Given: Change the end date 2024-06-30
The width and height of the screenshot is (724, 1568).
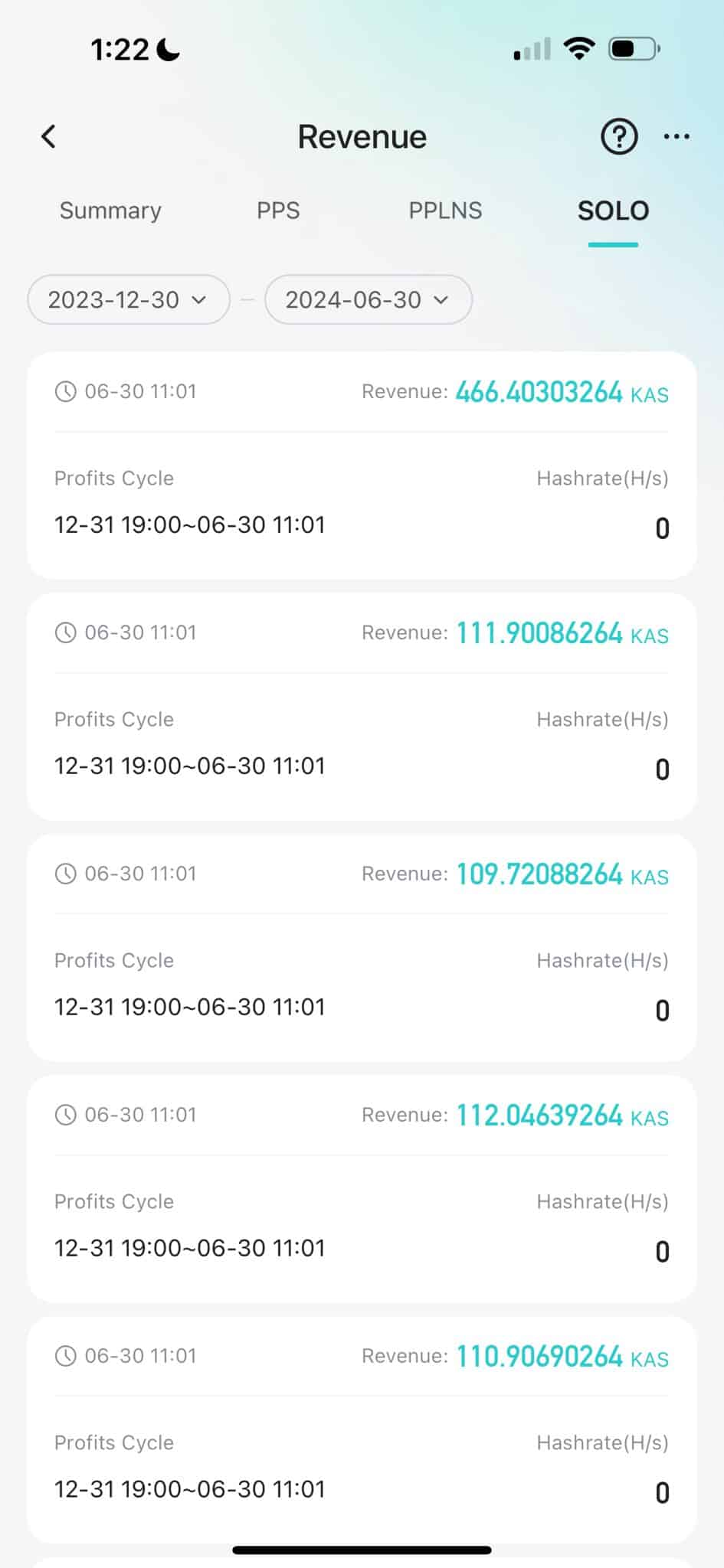Looking at the screenshot, I should click(369, 299).
